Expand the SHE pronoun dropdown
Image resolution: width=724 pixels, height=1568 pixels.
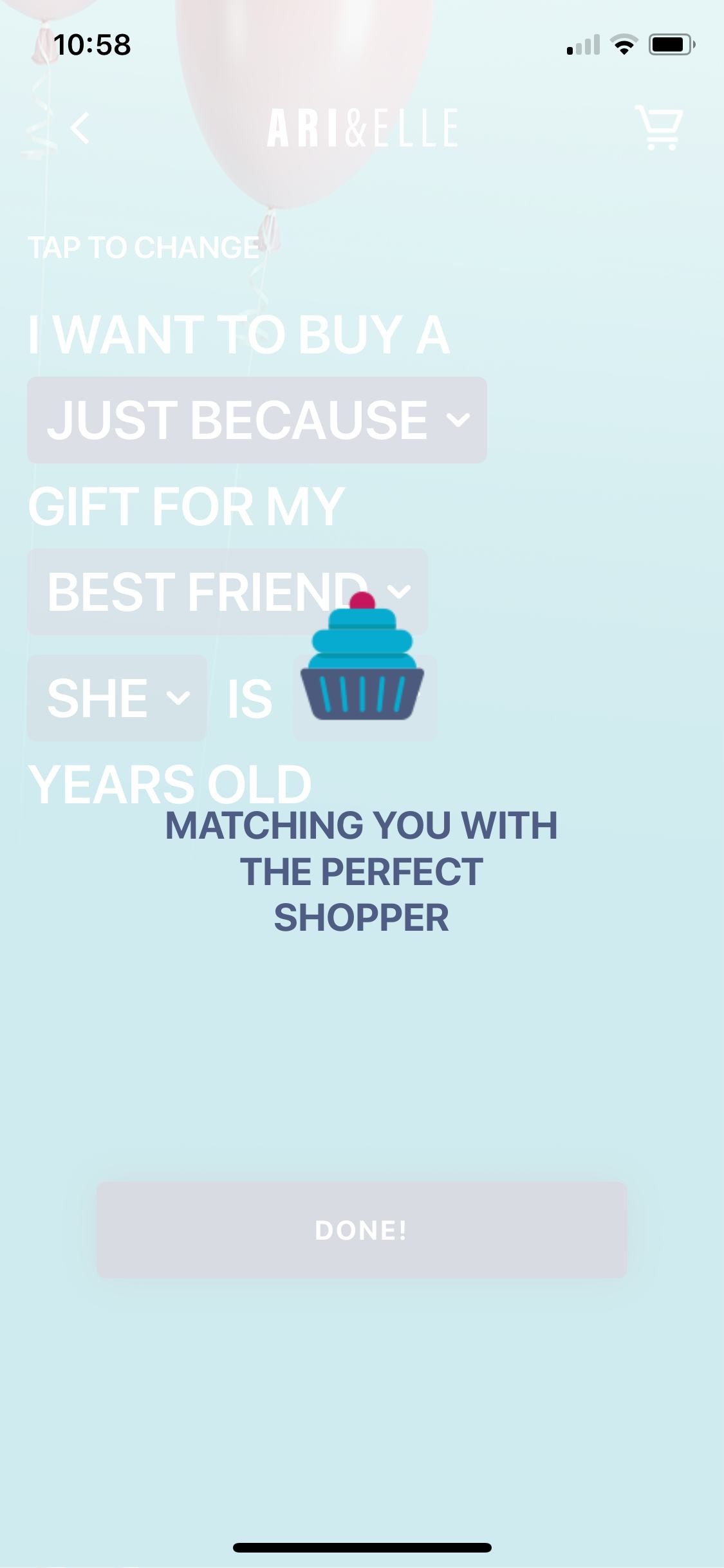click(x=117, y=698)
